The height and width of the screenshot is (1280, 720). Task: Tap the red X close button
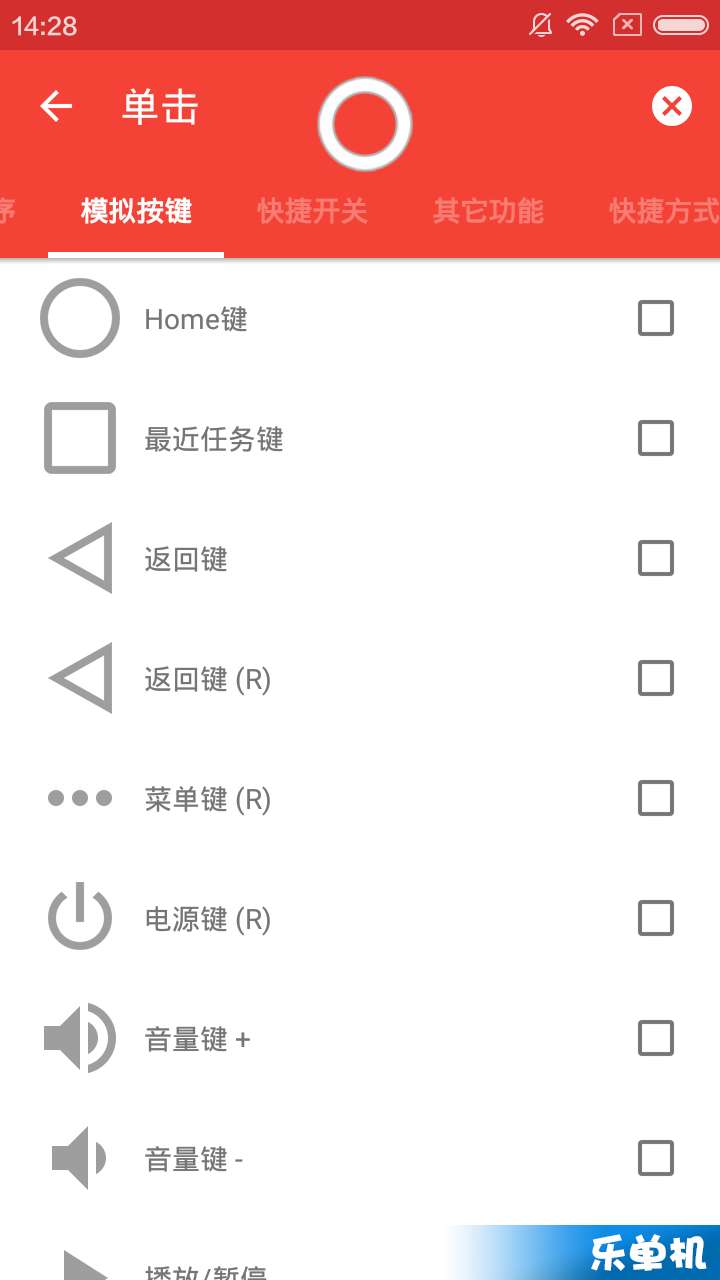pos(672,106)
